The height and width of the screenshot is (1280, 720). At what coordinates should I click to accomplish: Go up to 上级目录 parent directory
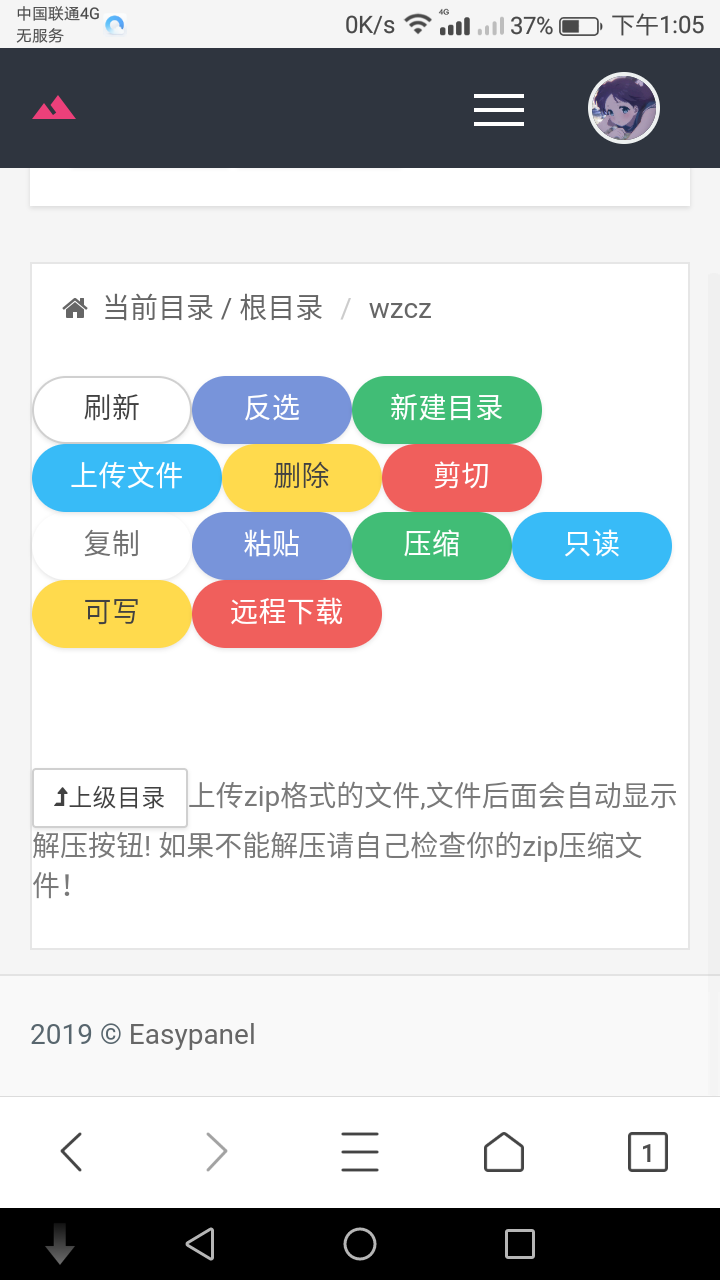110,798
